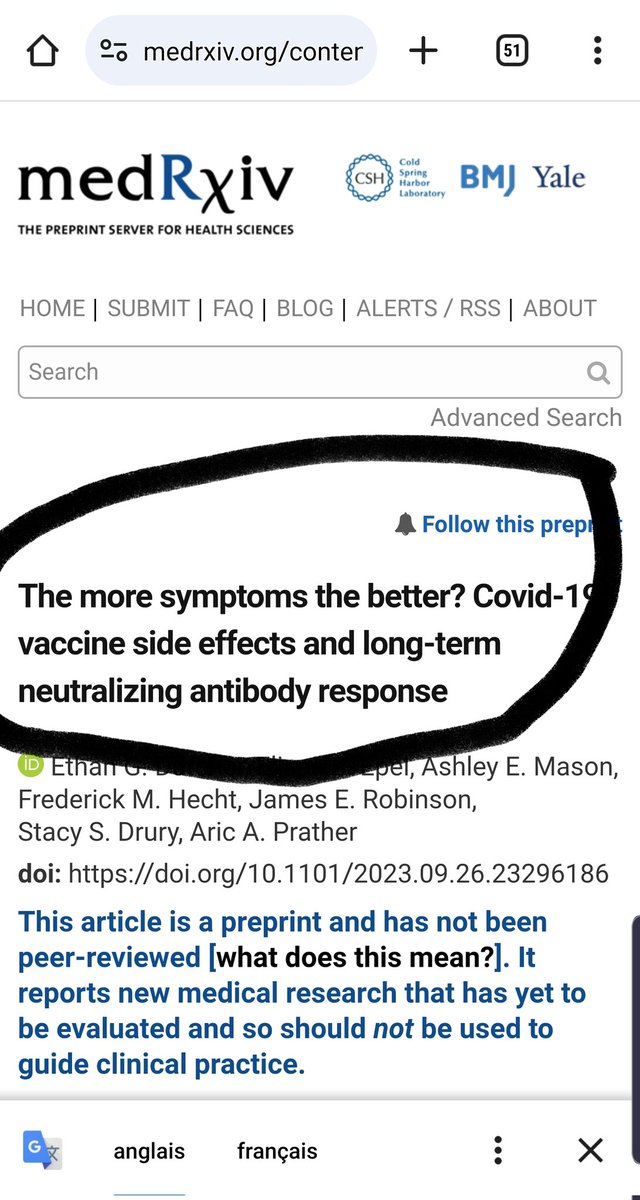Image resolution: width=640 pixels, height=1200 pixels.
Task: Visit the BLOG section
Action: [x=305, y=308]
